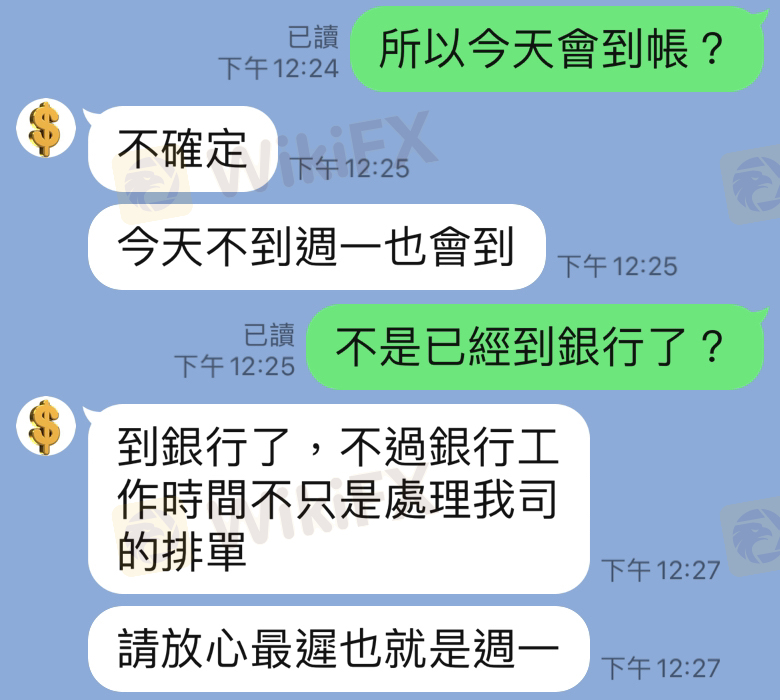Open sender's dollar avatar beside 不確定 message
Screen dimensions: 780x700
(46, 129)
